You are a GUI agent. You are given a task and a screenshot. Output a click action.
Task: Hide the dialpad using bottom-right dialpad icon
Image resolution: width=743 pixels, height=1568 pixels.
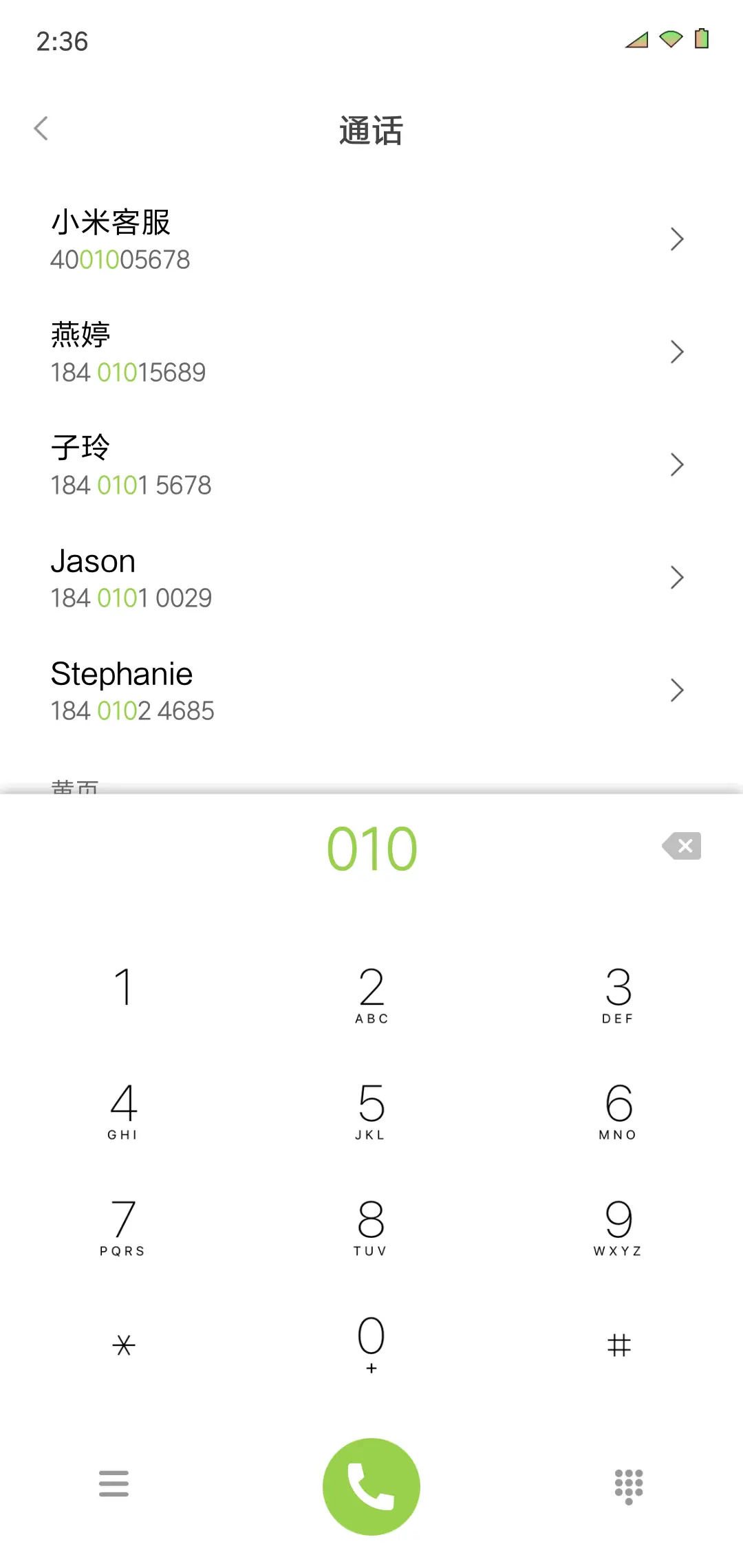point(627,1485)
